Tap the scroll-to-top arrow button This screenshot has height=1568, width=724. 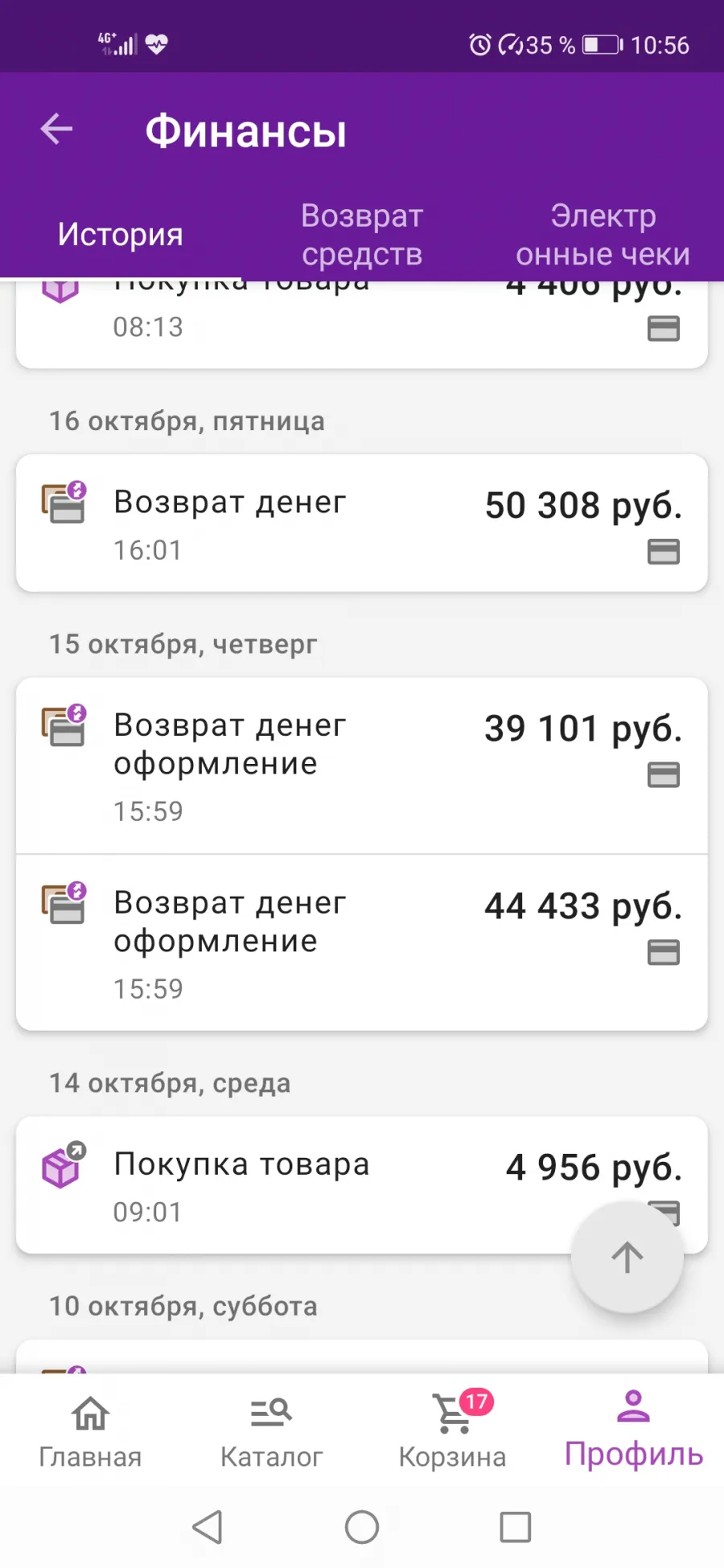[x=627, y=1258]
